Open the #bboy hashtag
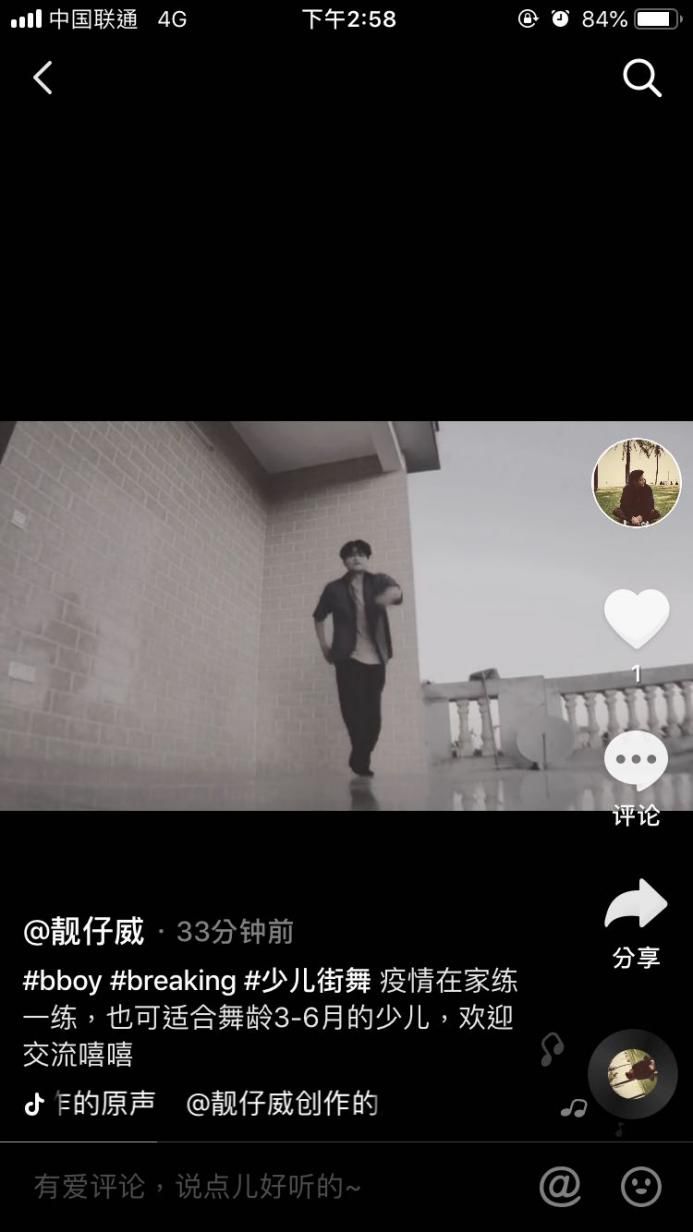The height and width of the screenshot is (1232, 693). click(x=62, y=980)
